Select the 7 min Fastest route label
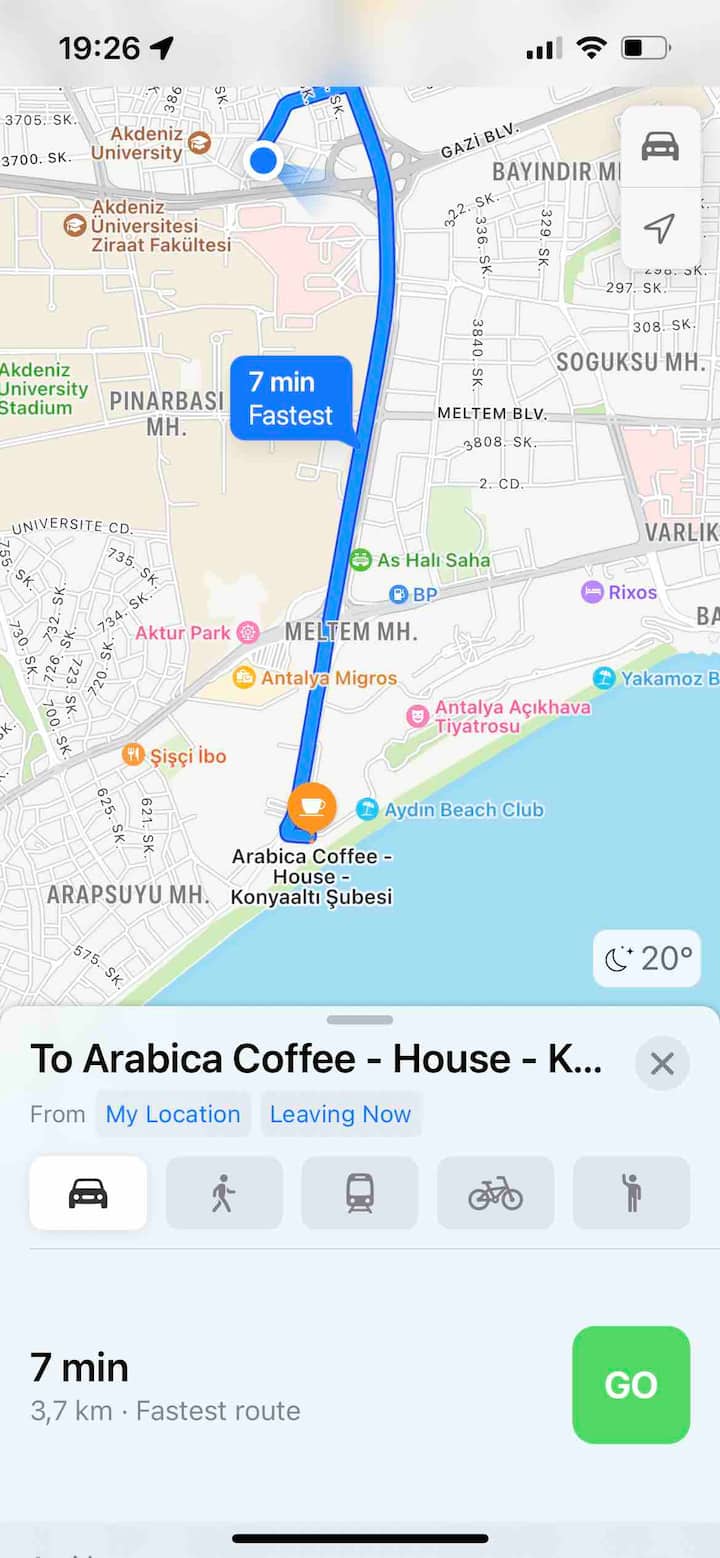Screen dimensions: 720x1558 point(291,398)
